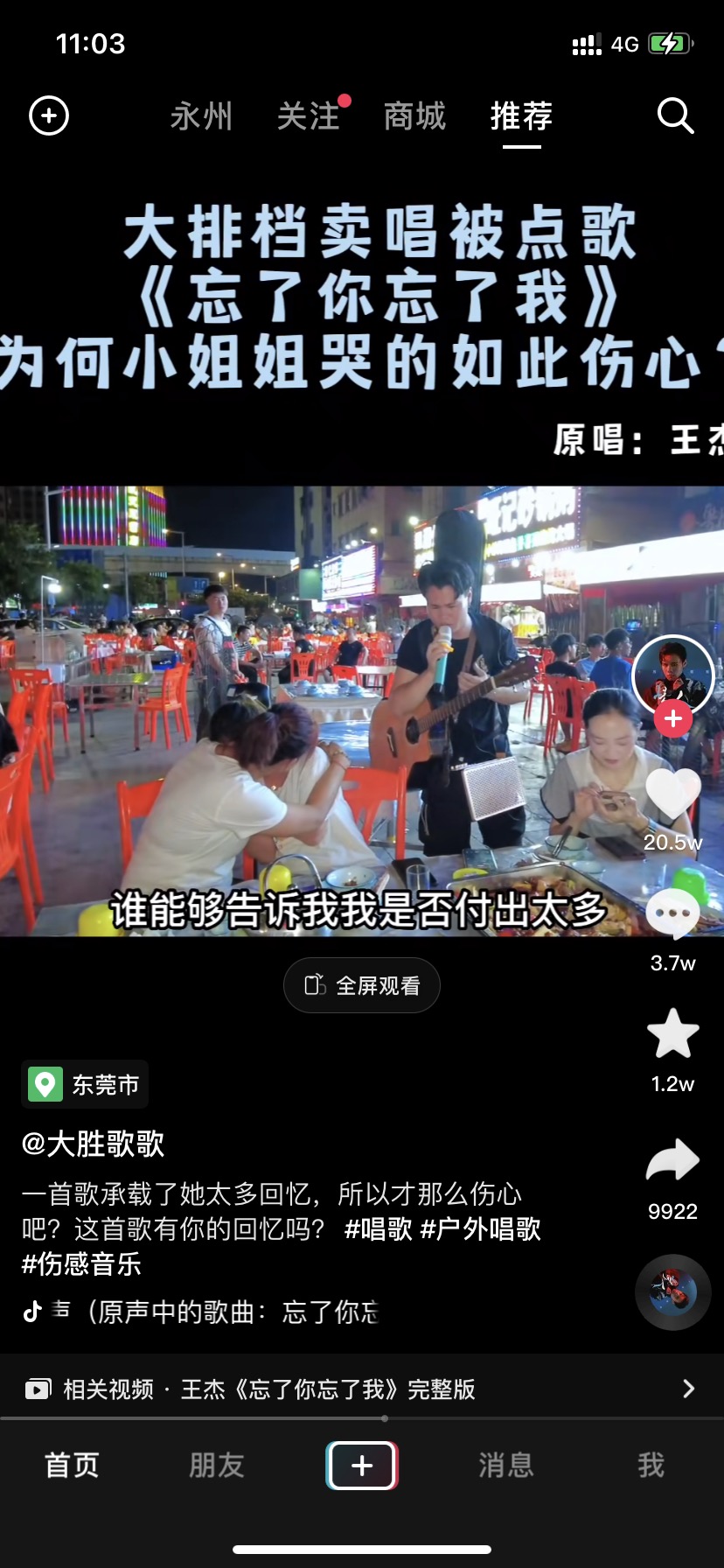Open @大胜歌歌 profile link

pos(94,1144)
